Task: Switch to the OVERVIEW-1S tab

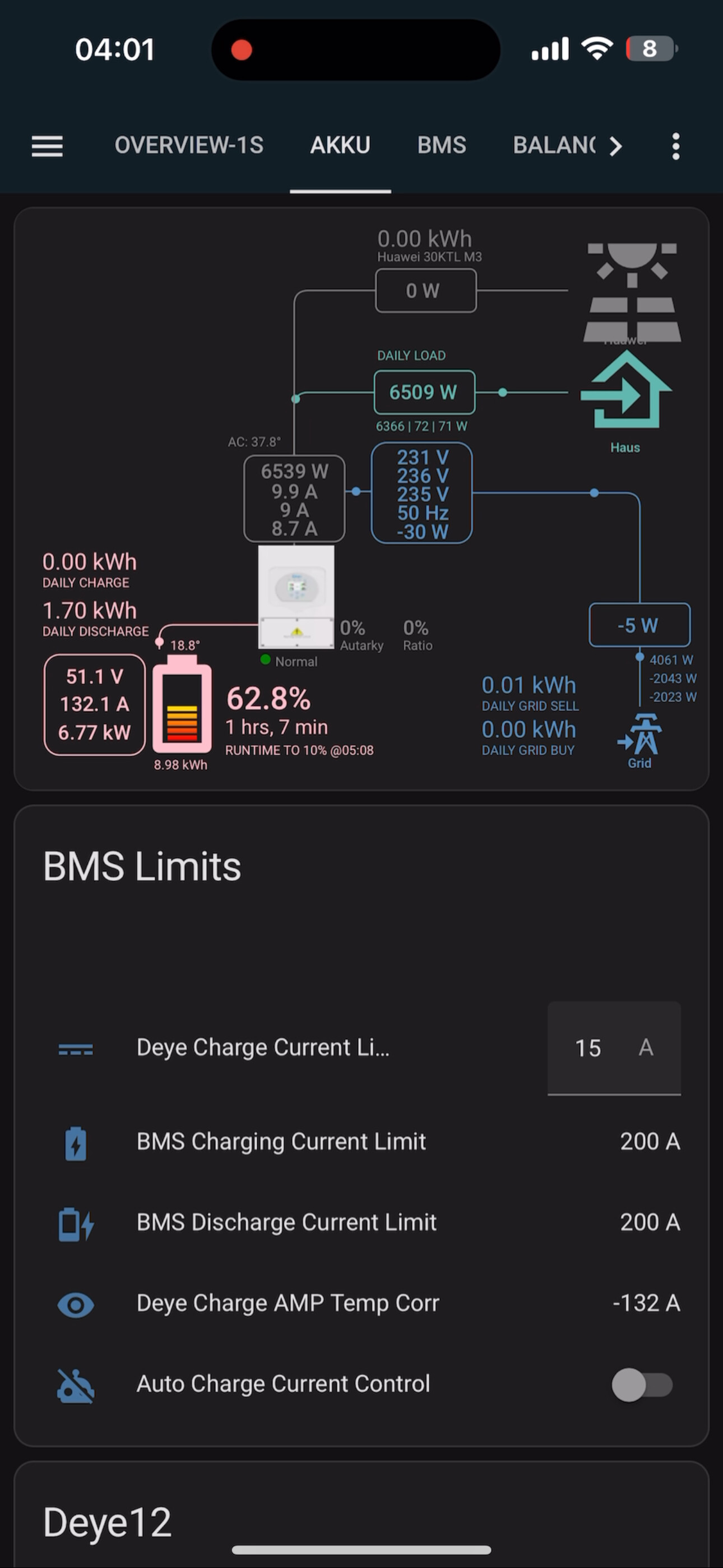Action: 189,146
